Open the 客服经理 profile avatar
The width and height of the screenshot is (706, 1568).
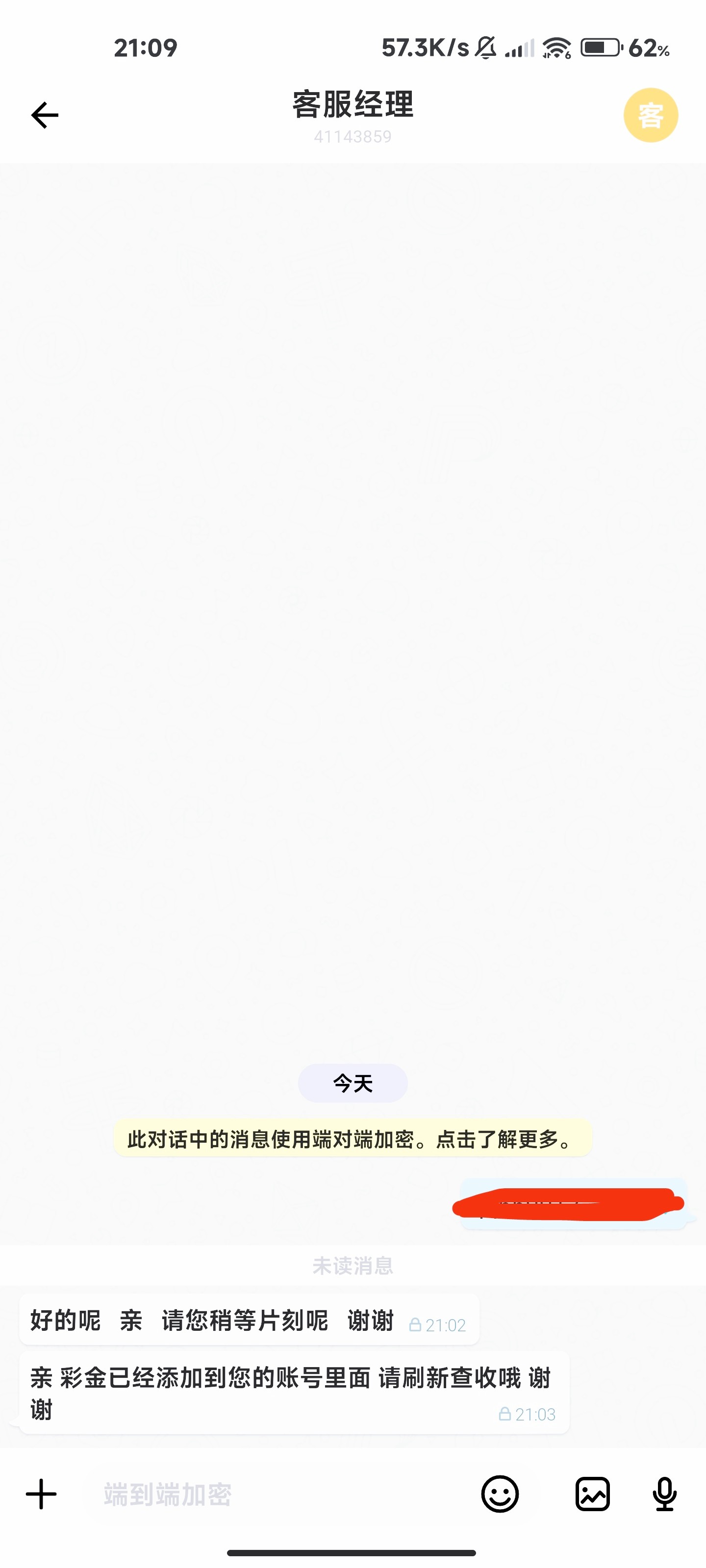650,115
